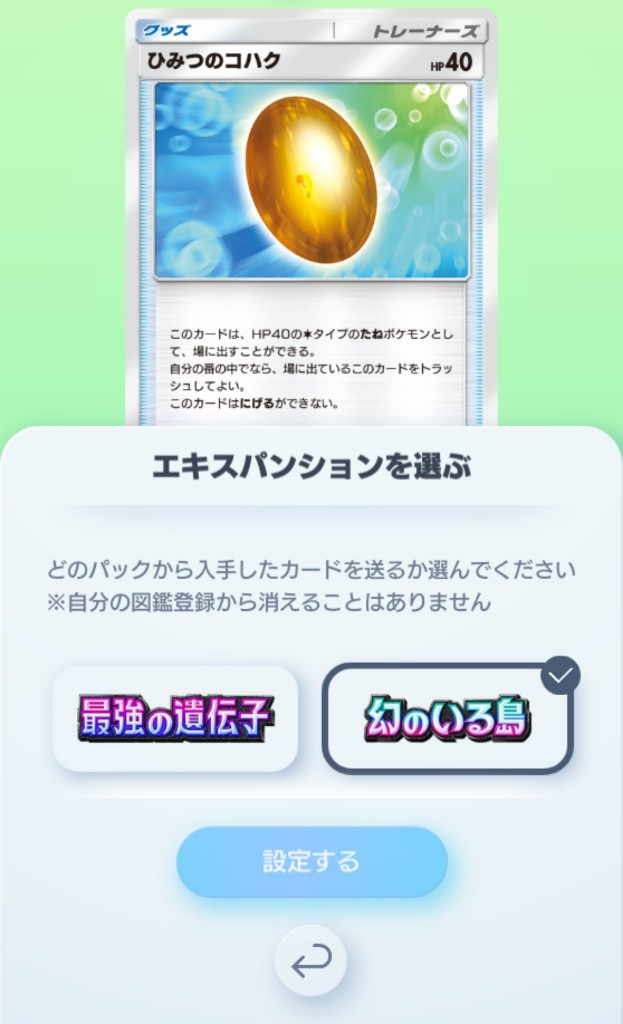Select the 幻のいる島 expansion pack
Viewport: 623px width, 1024px height.
[x=447, y=718]
